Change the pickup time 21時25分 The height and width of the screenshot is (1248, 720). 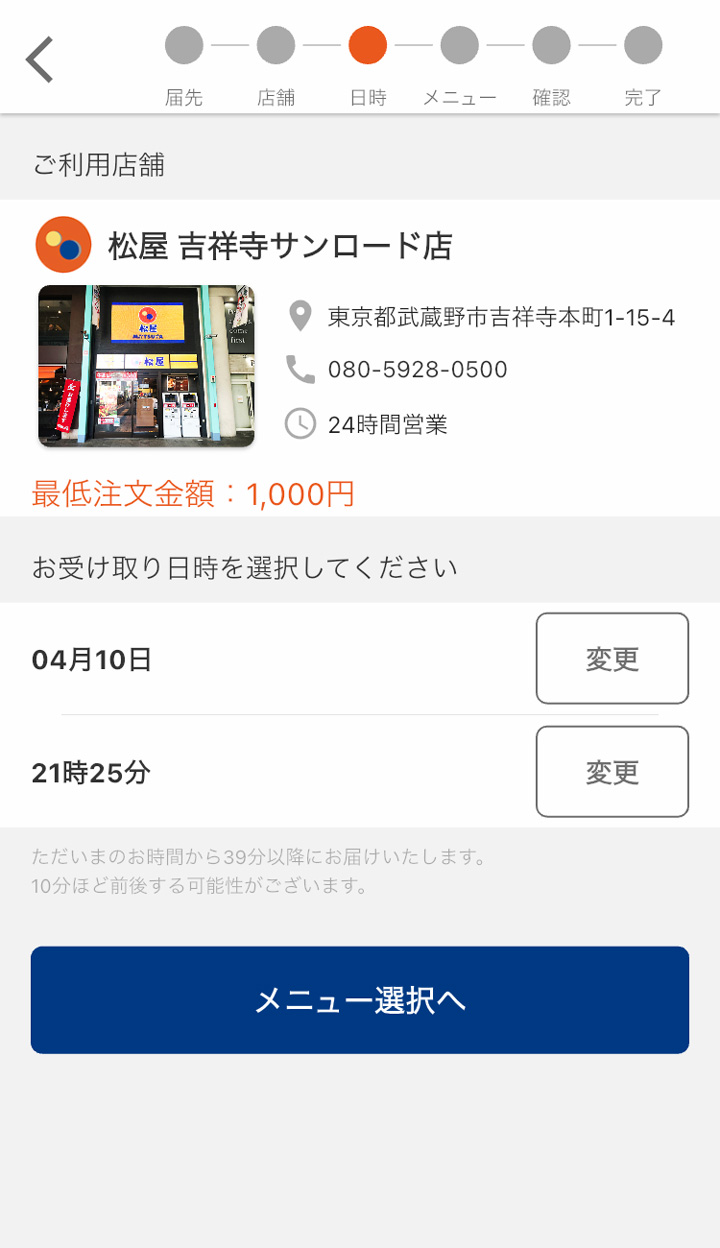612,772
